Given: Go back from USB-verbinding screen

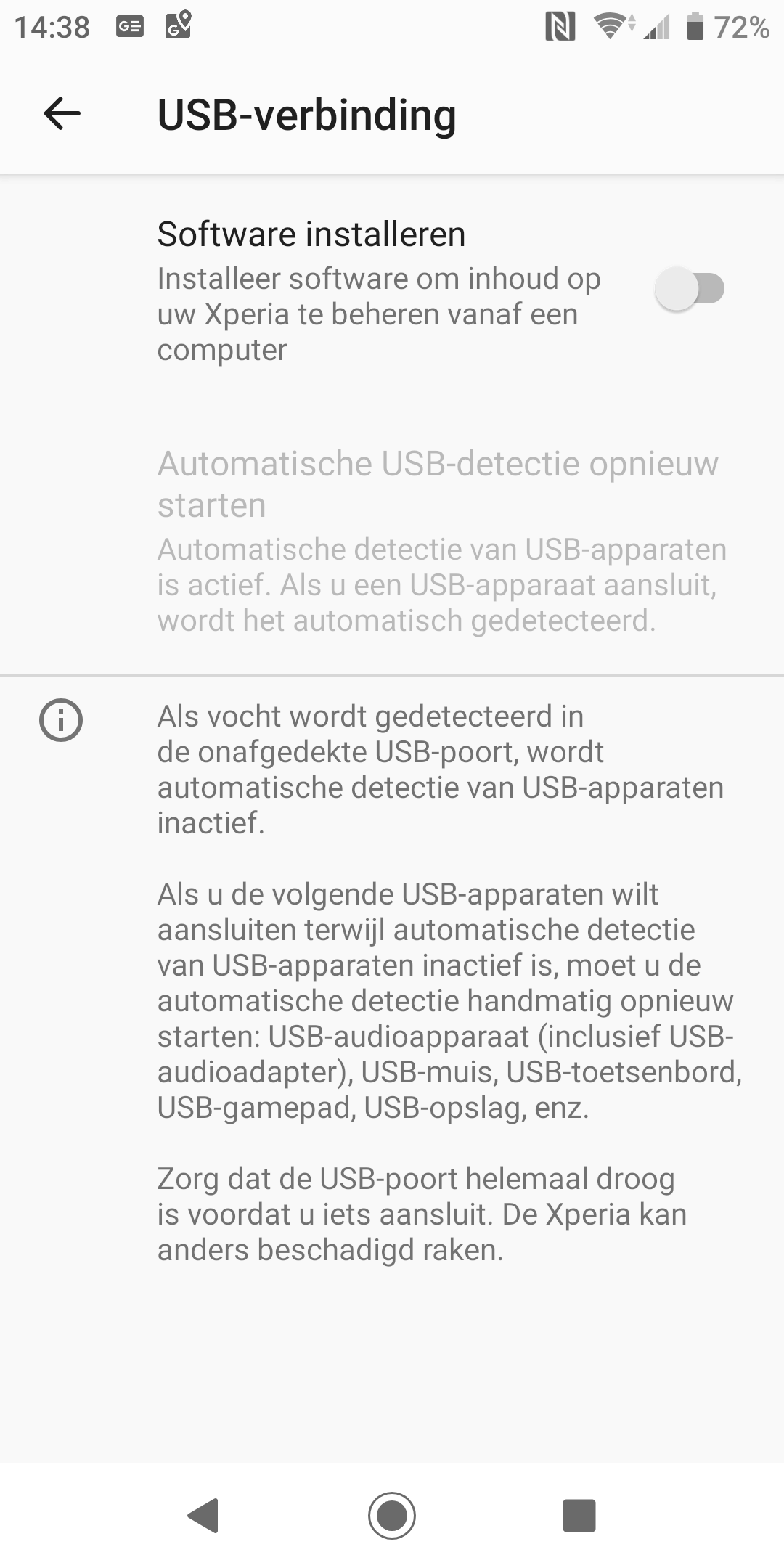Looking at the screenshot, I should click(62, 114).
